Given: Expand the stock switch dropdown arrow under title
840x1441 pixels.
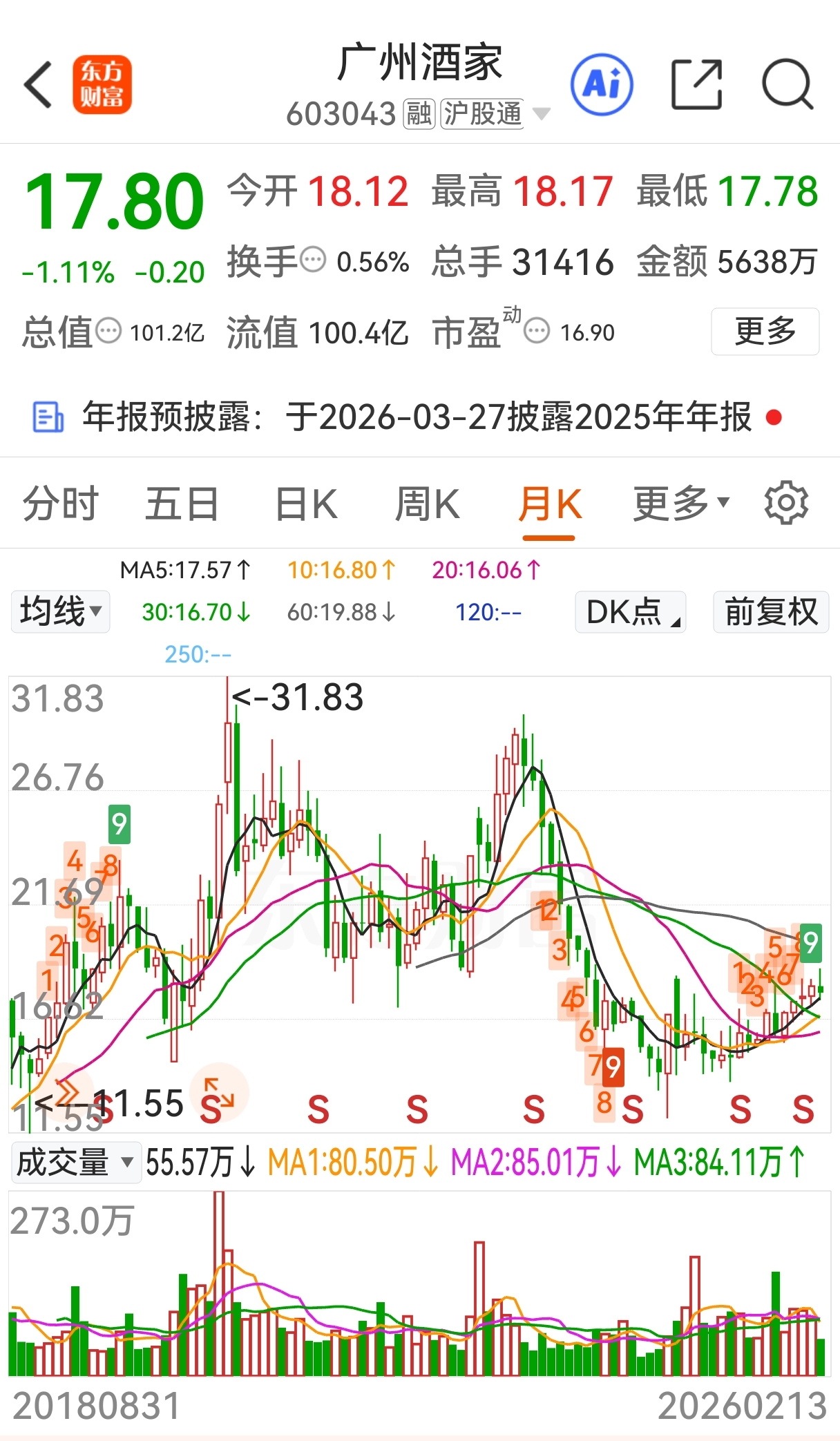Looking at the screenshot, I should [542, 114].
